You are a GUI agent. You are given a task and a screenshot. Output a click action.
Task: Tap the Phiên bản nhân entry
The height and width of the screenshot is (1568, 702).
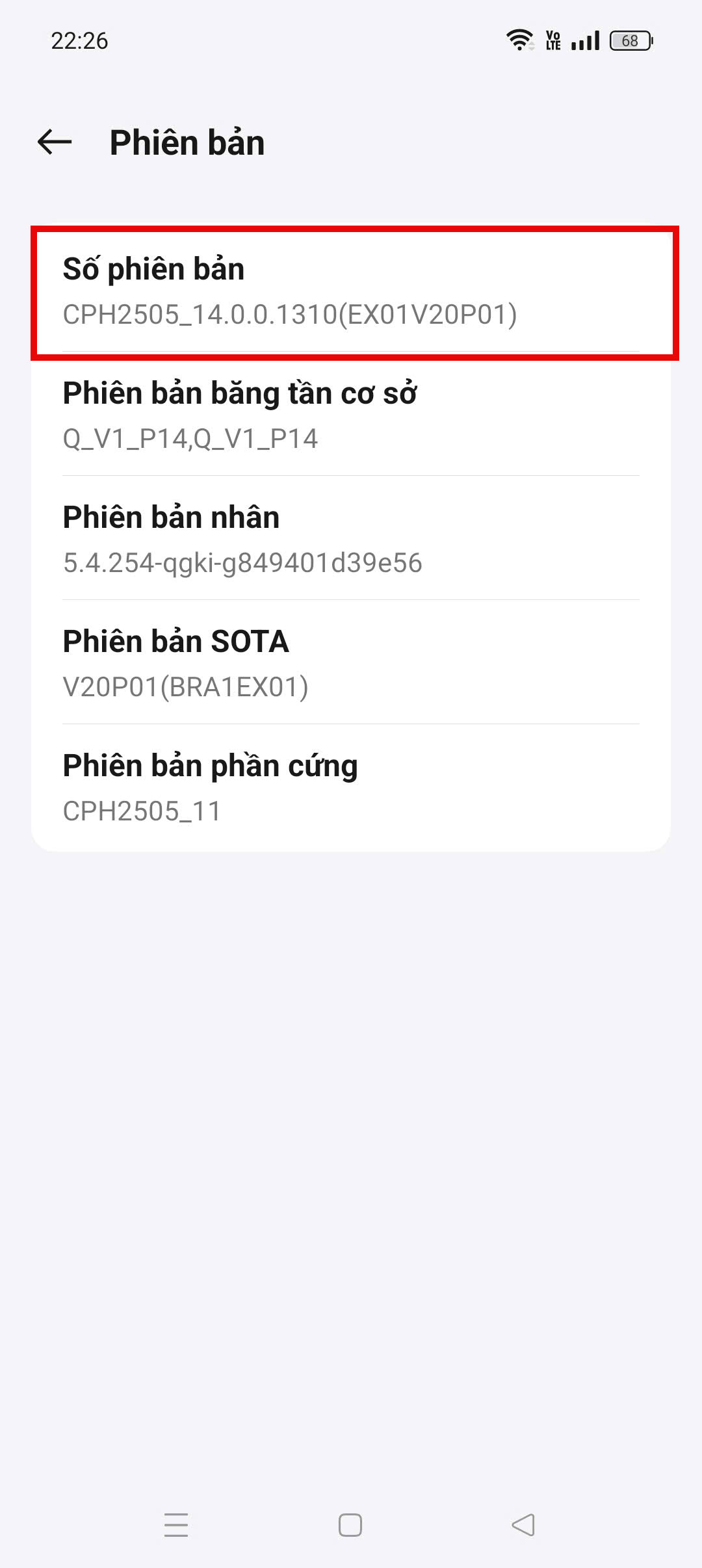[351, 538]
